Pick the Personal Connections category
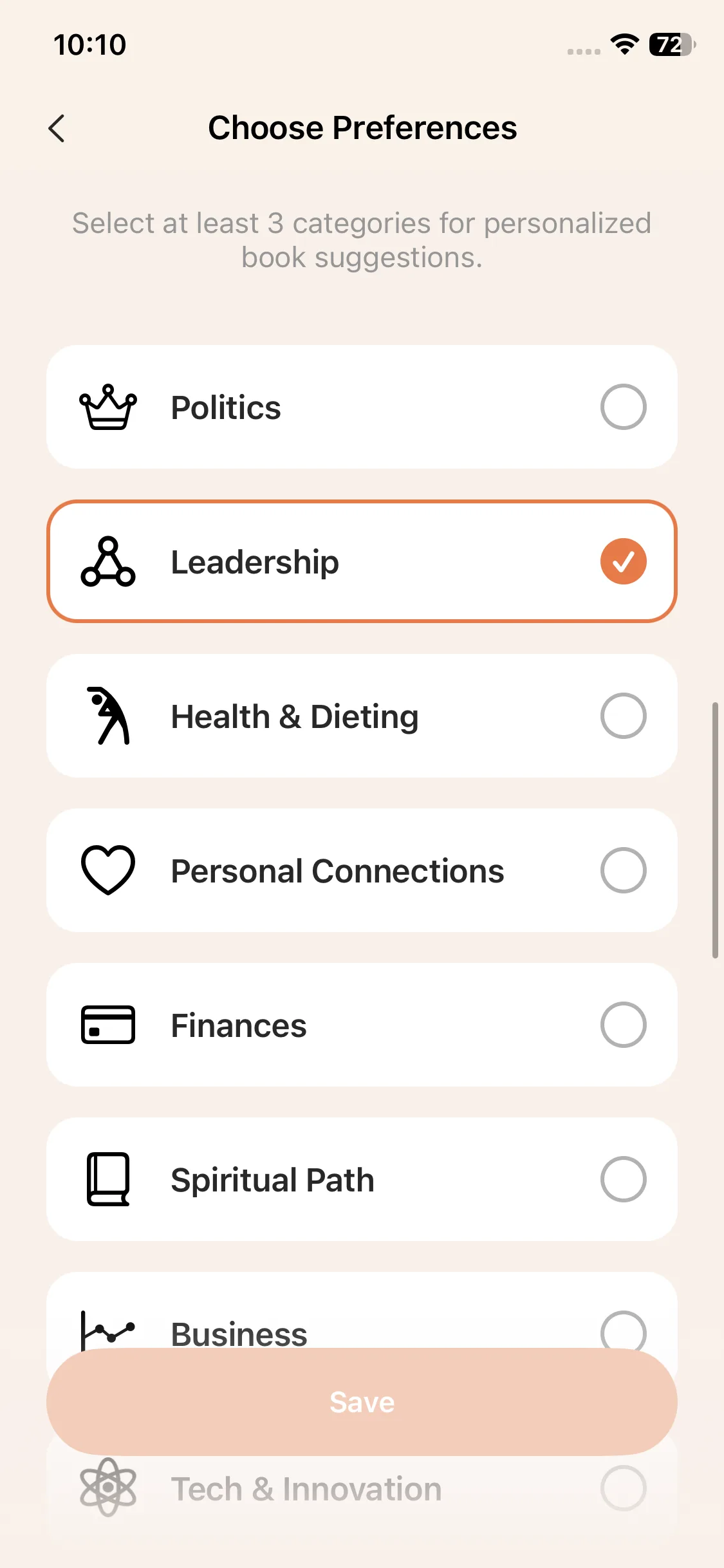Image resolution: width=724 pixels, height=1568 pixels. (362, 870)
